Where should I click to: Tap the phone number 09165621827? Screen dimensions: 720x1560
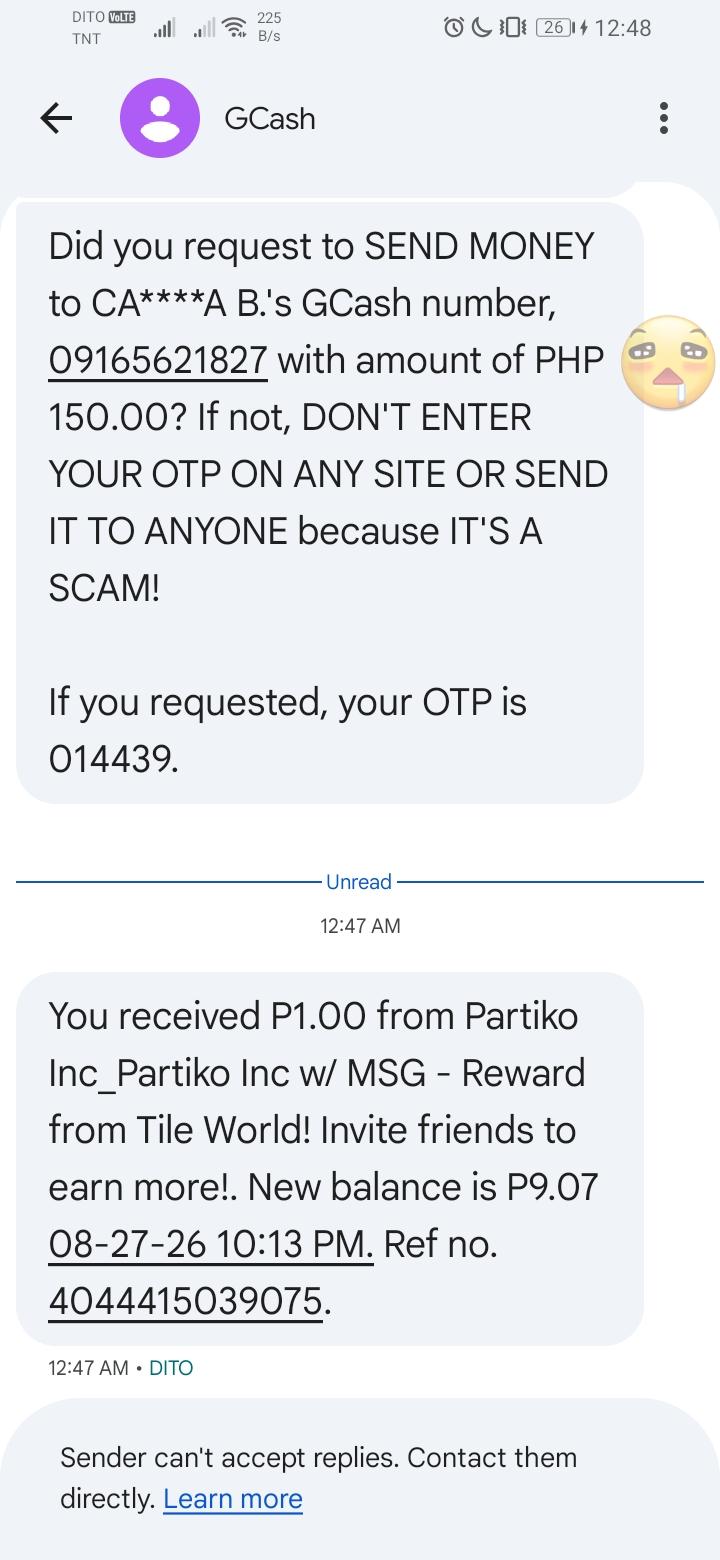click(158, 360)
